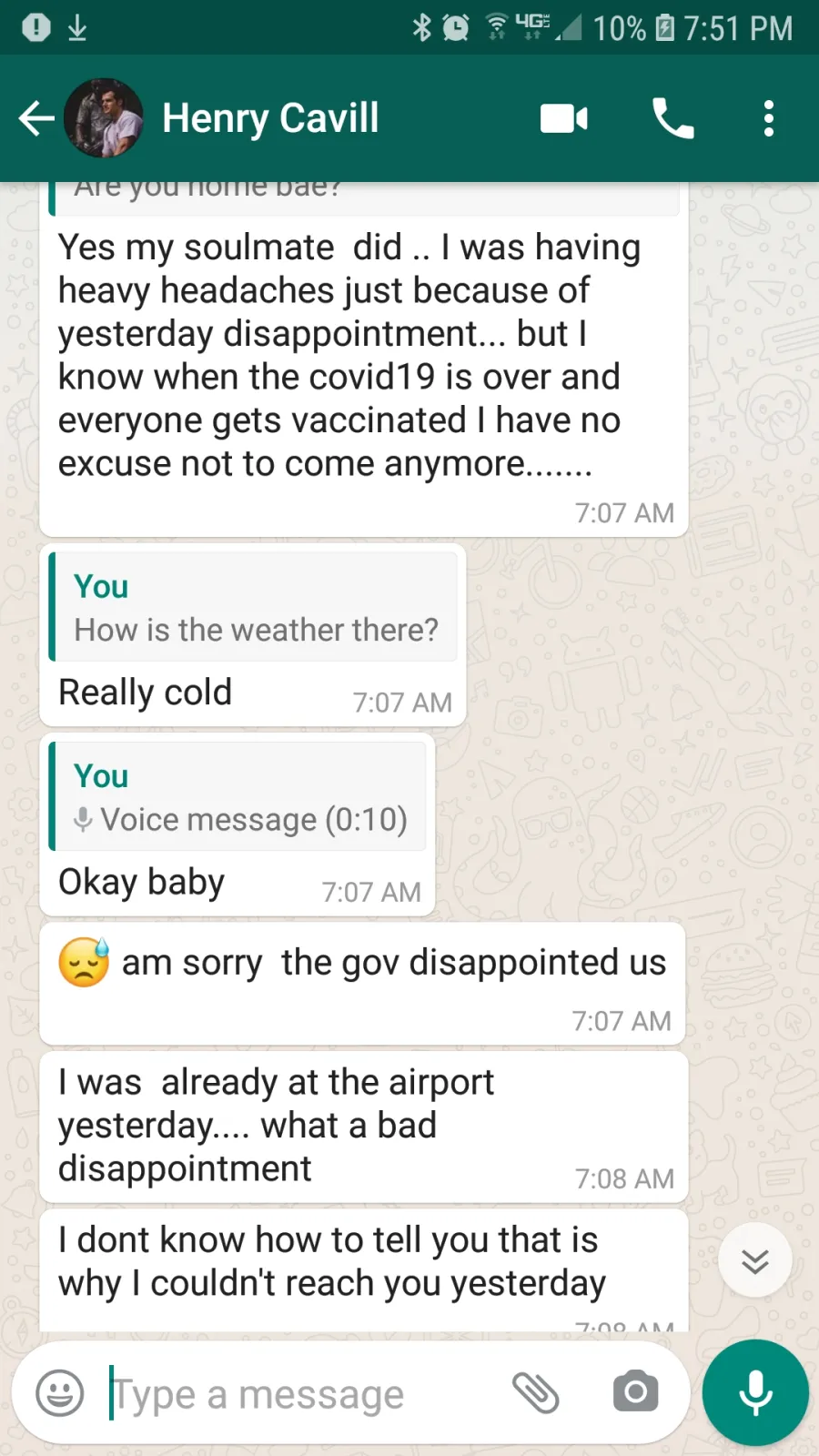This screenshot has height=1456, width=819.
Task: Open Henry Cavill's contact info
Action: point(270,118)
